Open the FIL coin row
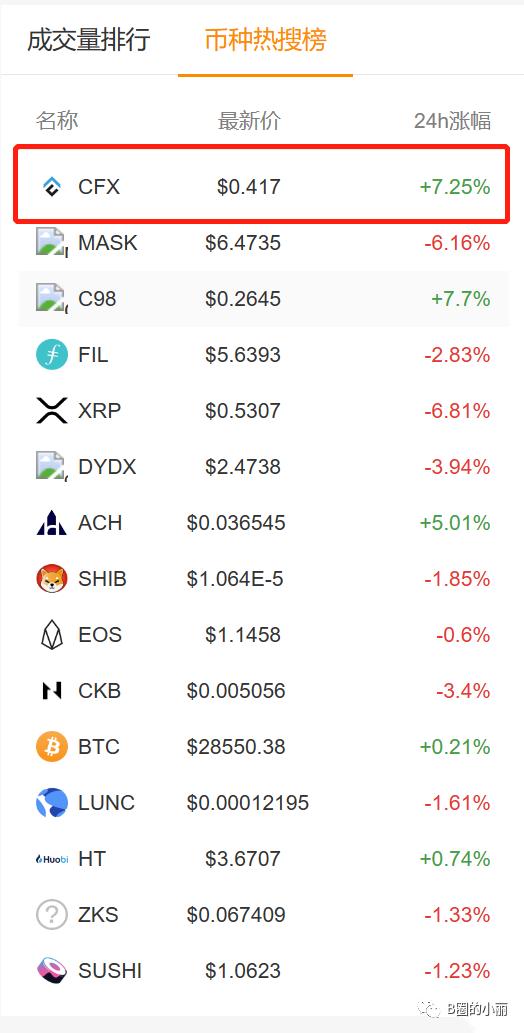524x1033 pixels. [263, 355]
